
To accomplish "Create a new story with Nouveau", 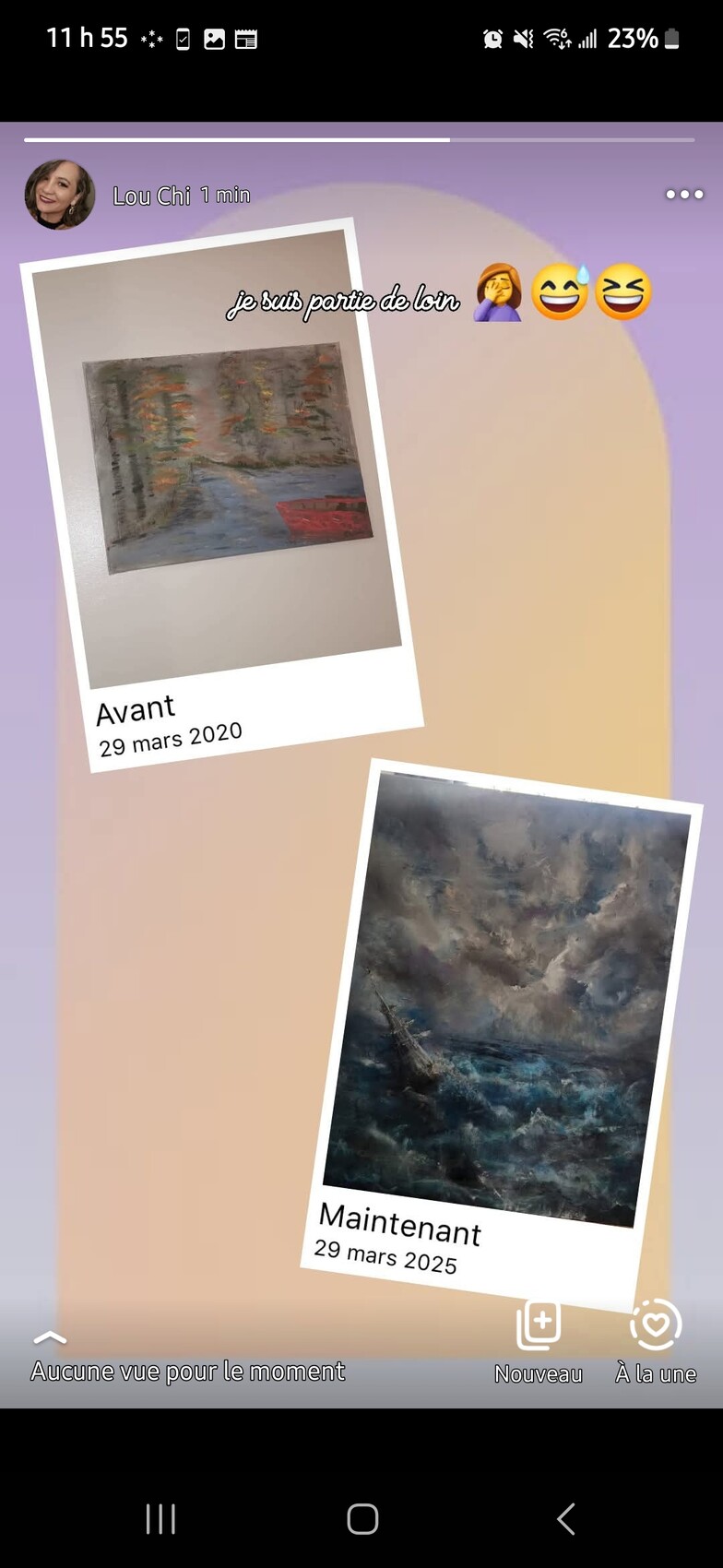I will pos(539,1342).
